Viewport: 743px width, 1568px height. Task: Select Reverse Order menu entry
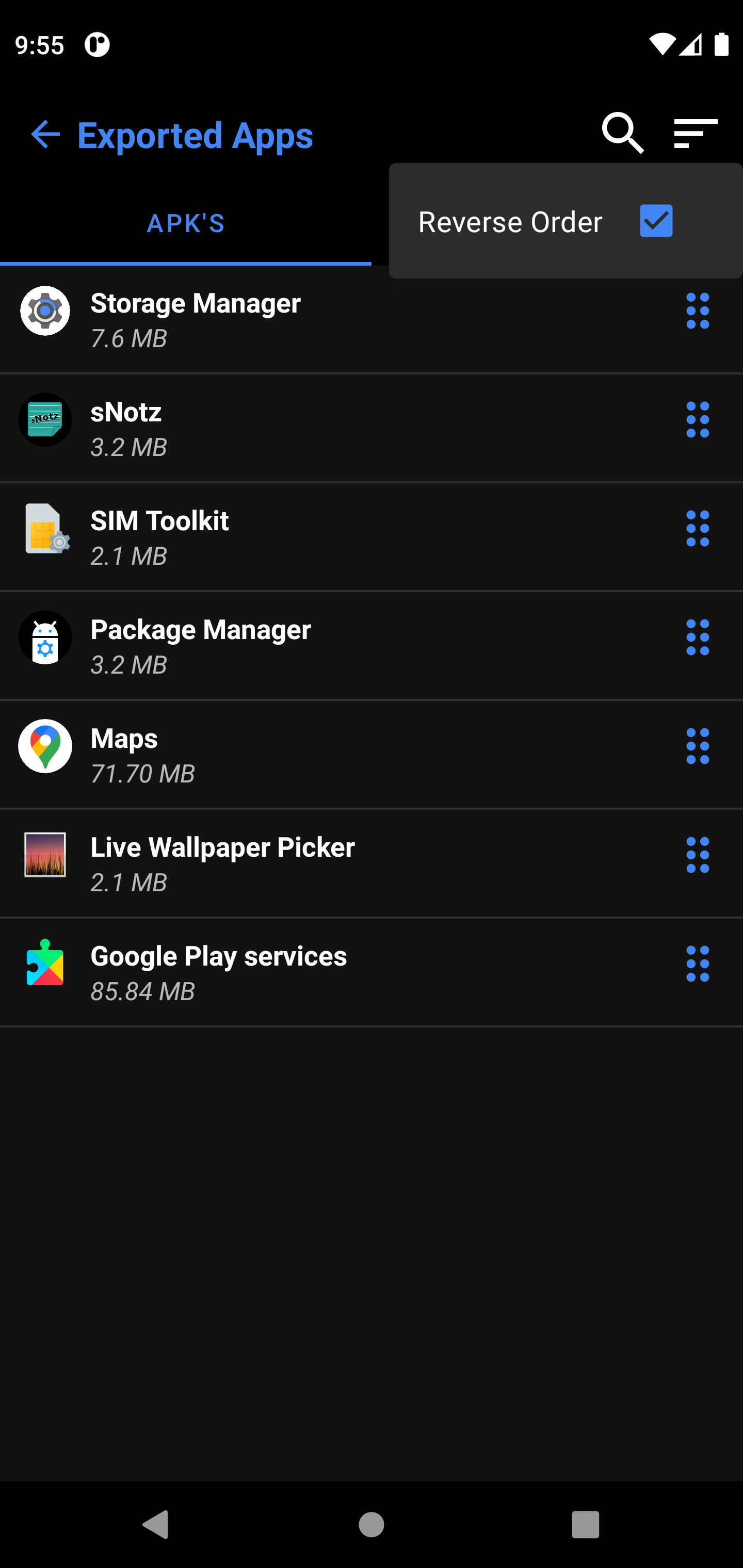(x=510, y=221)
